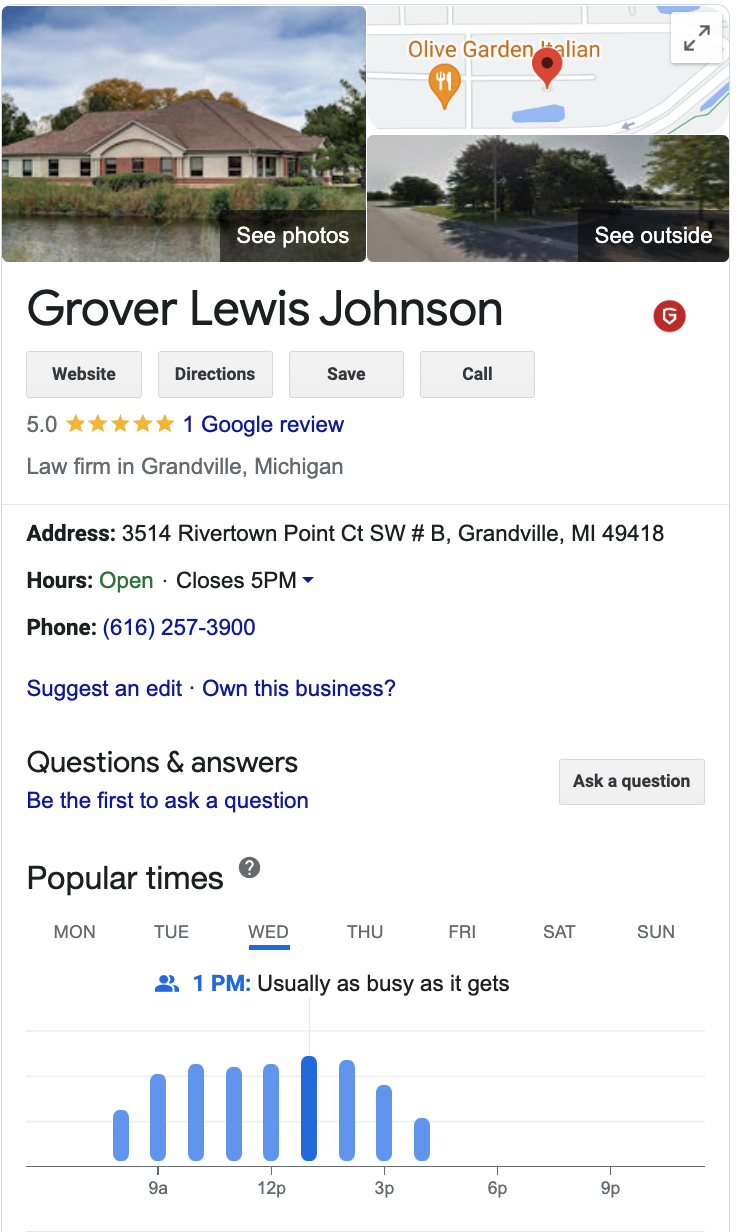Show popular times for FRI
Viewport: 740px width, 1232px height.
point(462,932)
